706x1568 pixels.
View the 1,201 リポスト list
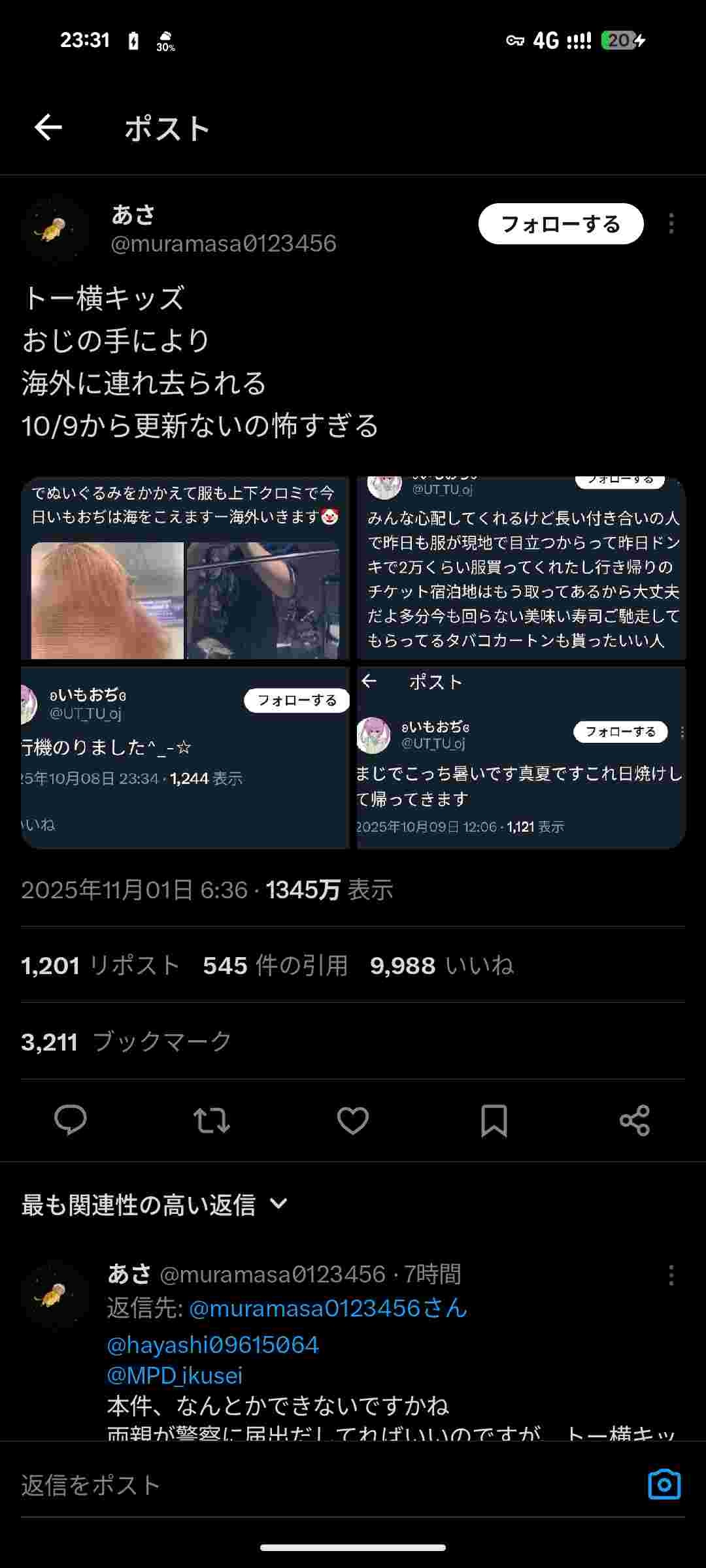click(x=100, y=966)
